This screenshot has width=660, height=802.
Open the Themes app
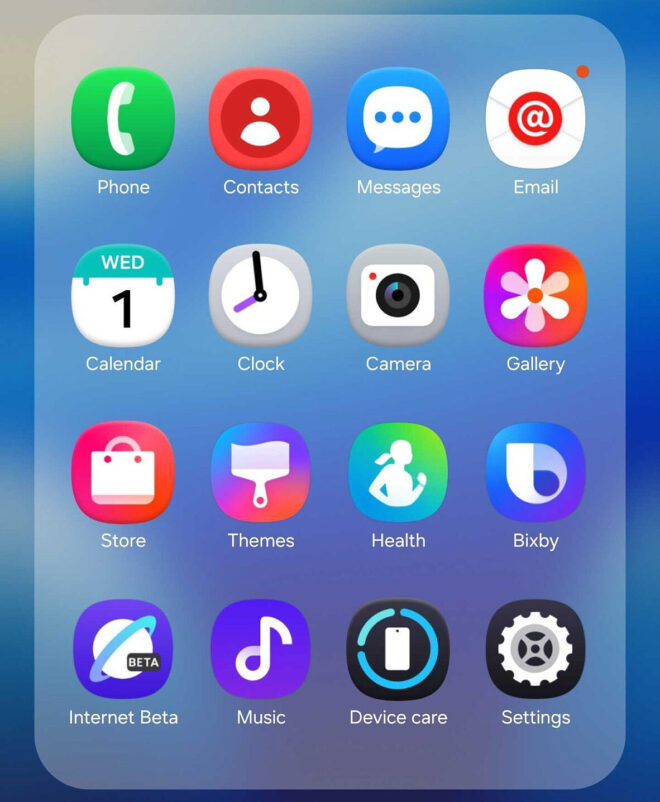(x=261, y=473)
